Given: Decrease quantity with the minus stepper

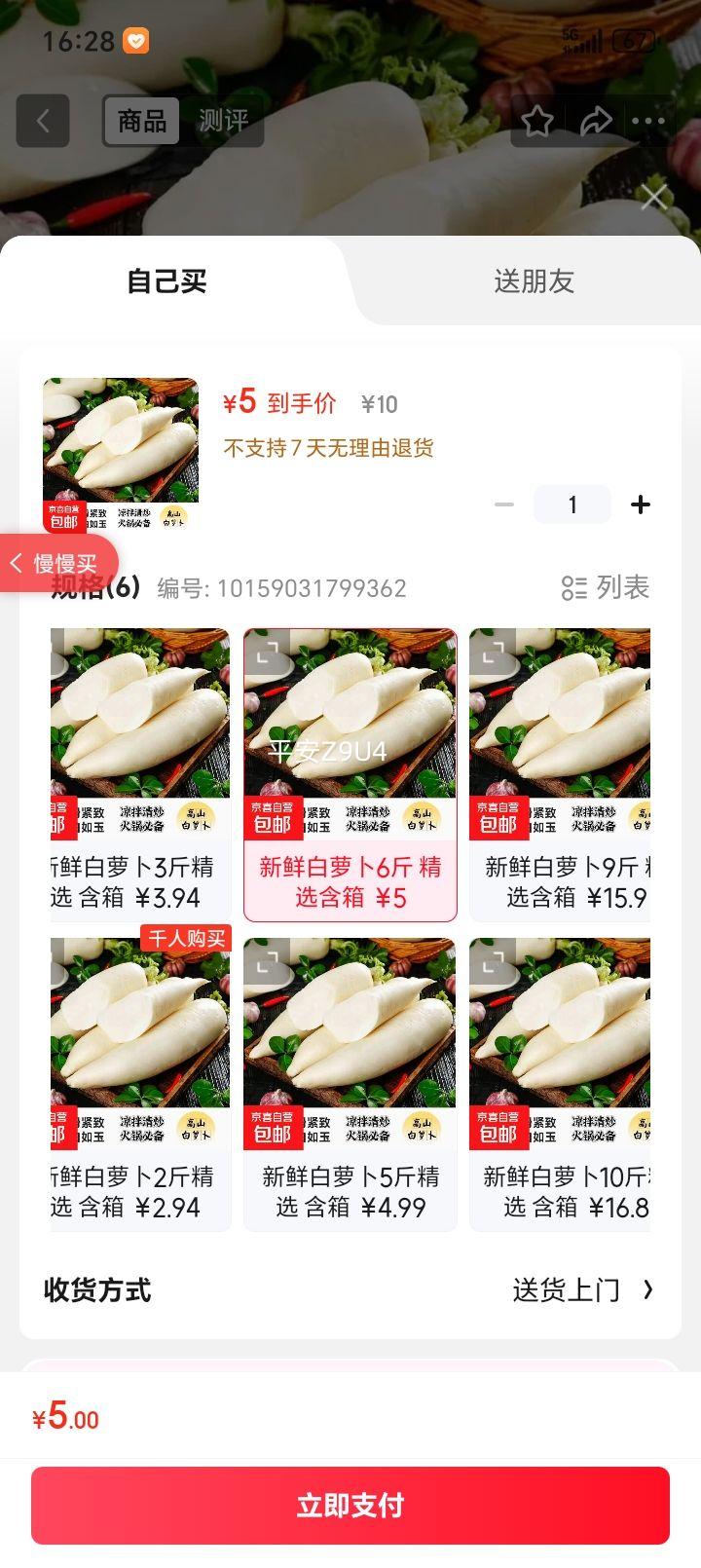Looking at the screenshot, I should coord(503,504).
